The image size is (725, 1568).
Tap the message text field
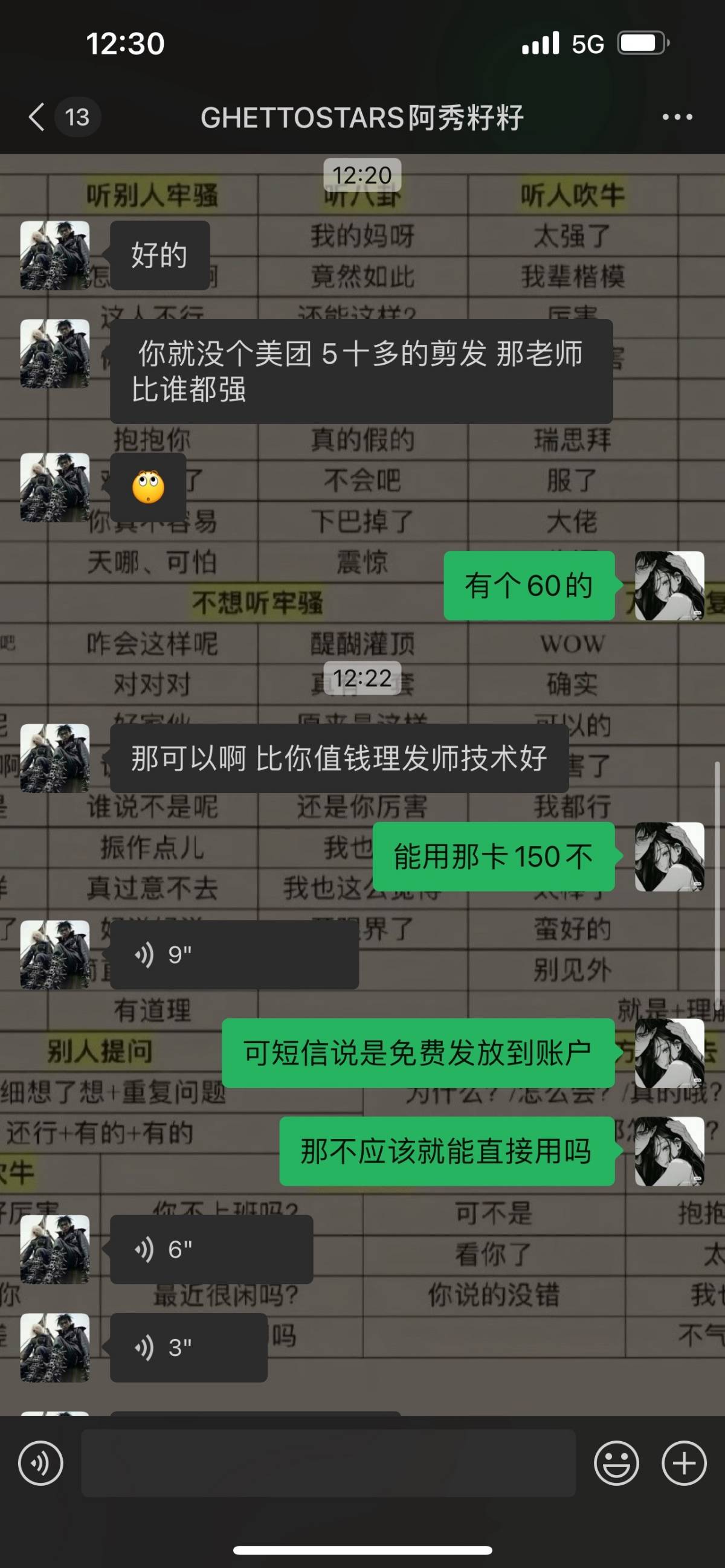[x=328, y=1464]
